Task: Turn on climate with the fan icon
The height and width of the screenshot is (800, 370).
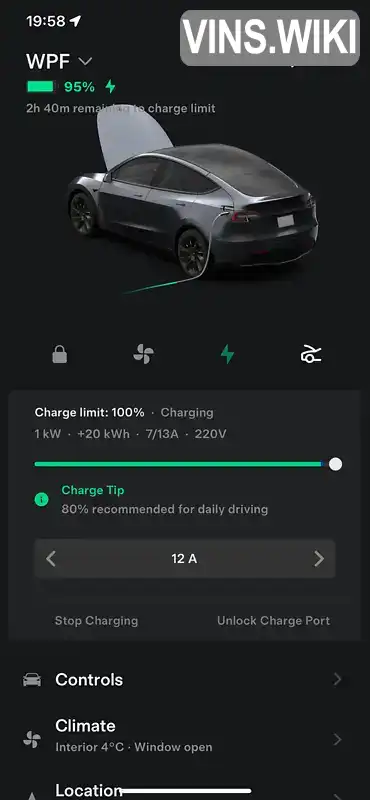Action: pos(143,354)
